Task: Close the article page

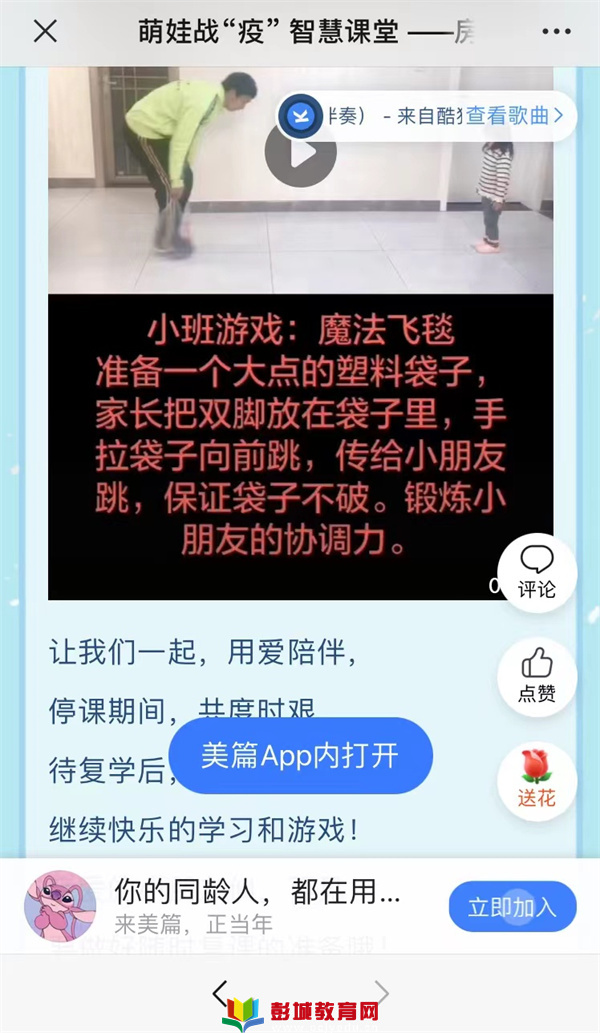Action: coord(45,32)
